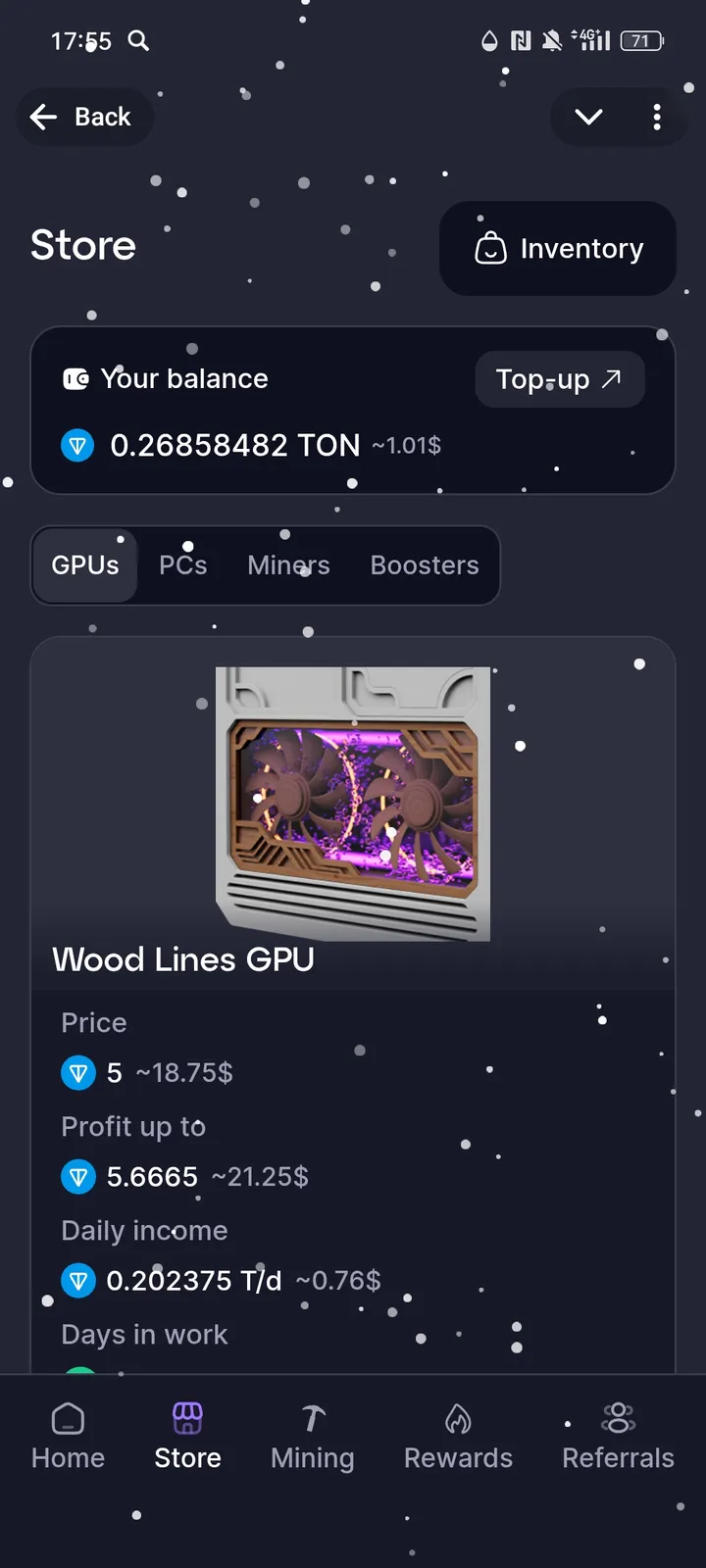
Task: Collapse the app with the down chevron
Action: [587, 117]
